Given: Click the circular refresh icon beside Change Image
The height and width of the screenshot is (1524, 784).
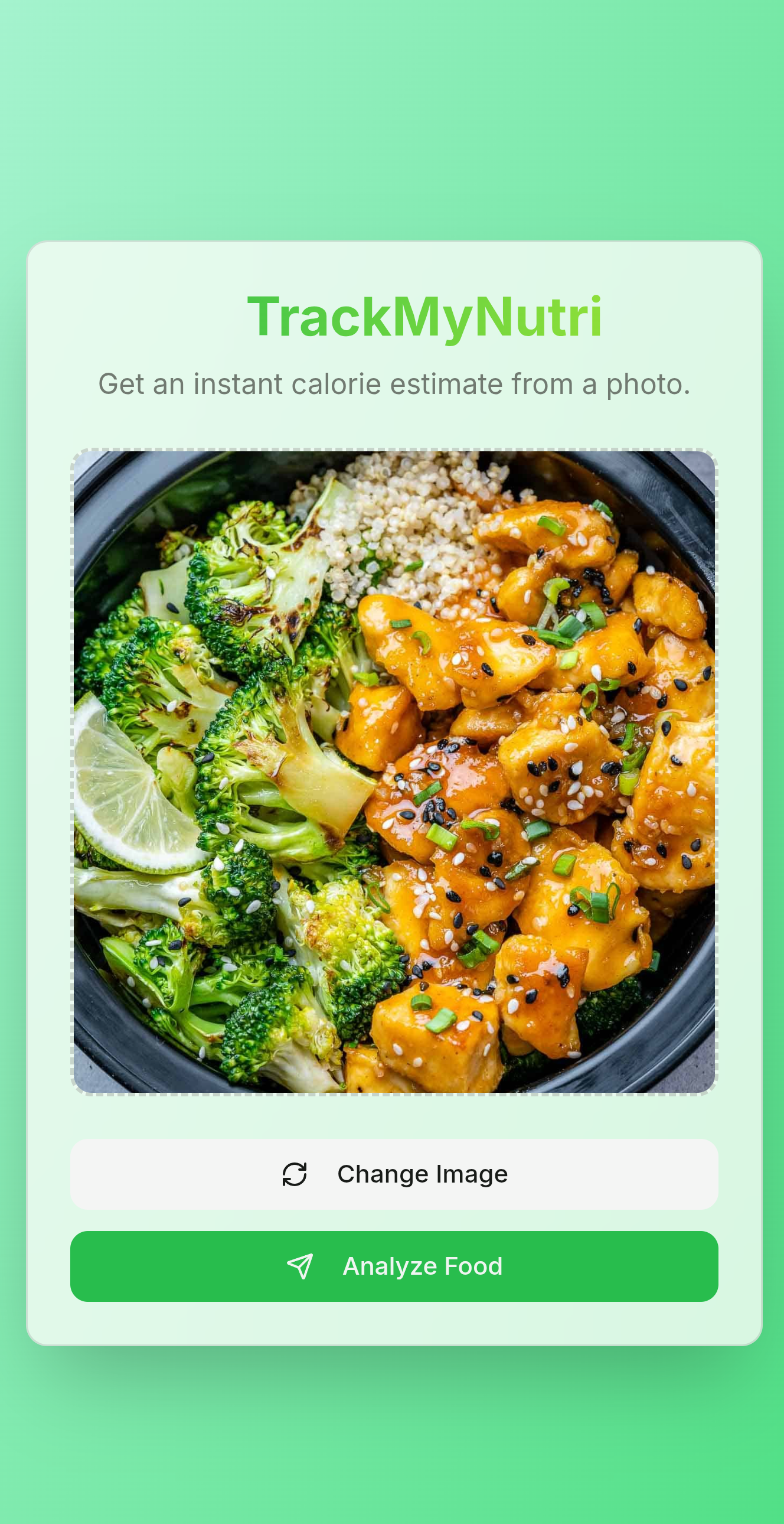Looking at the screenshot, I should click(296, 1173).
